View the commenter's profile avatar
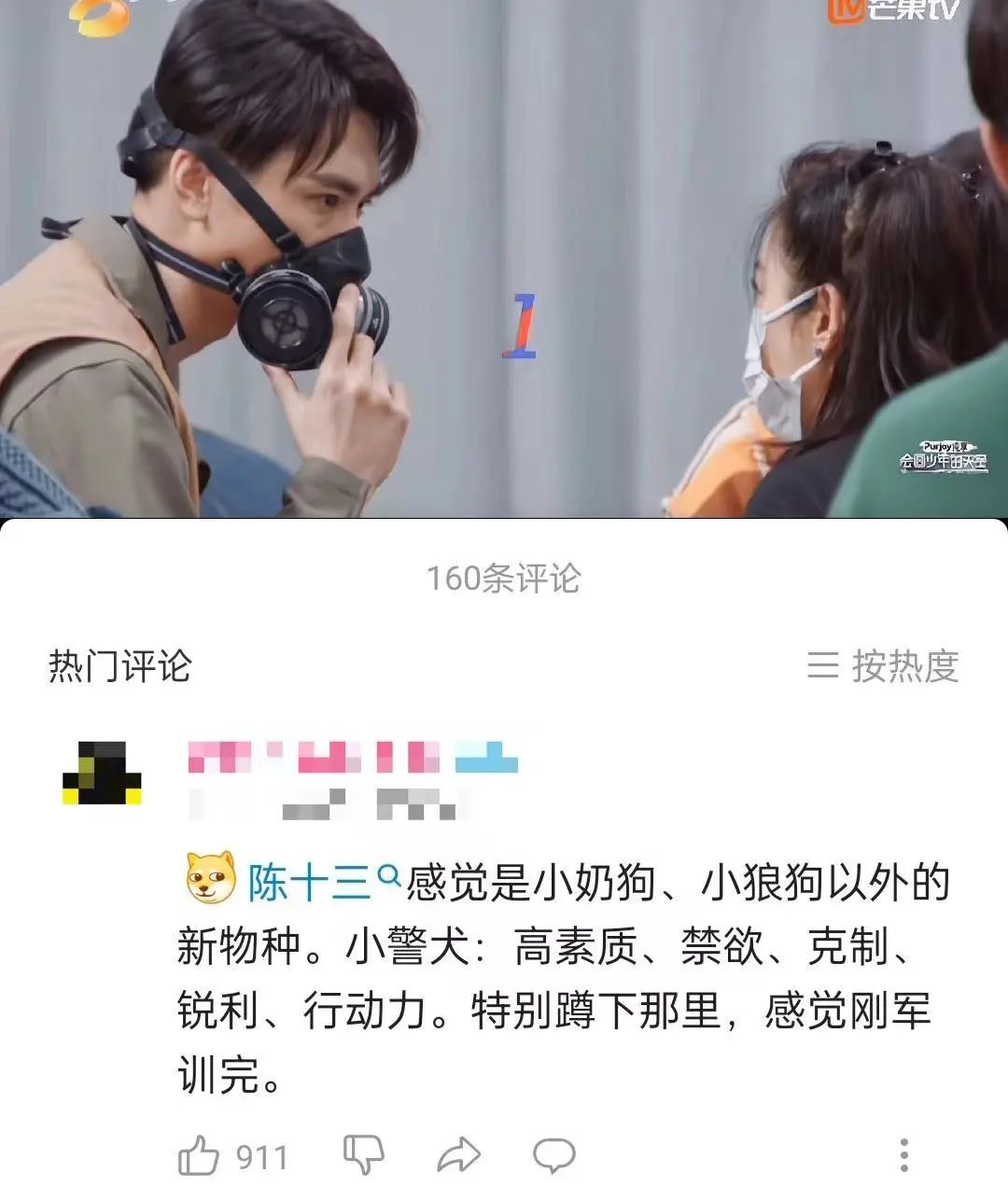1008x1200 pixels. tap(102, 774)
